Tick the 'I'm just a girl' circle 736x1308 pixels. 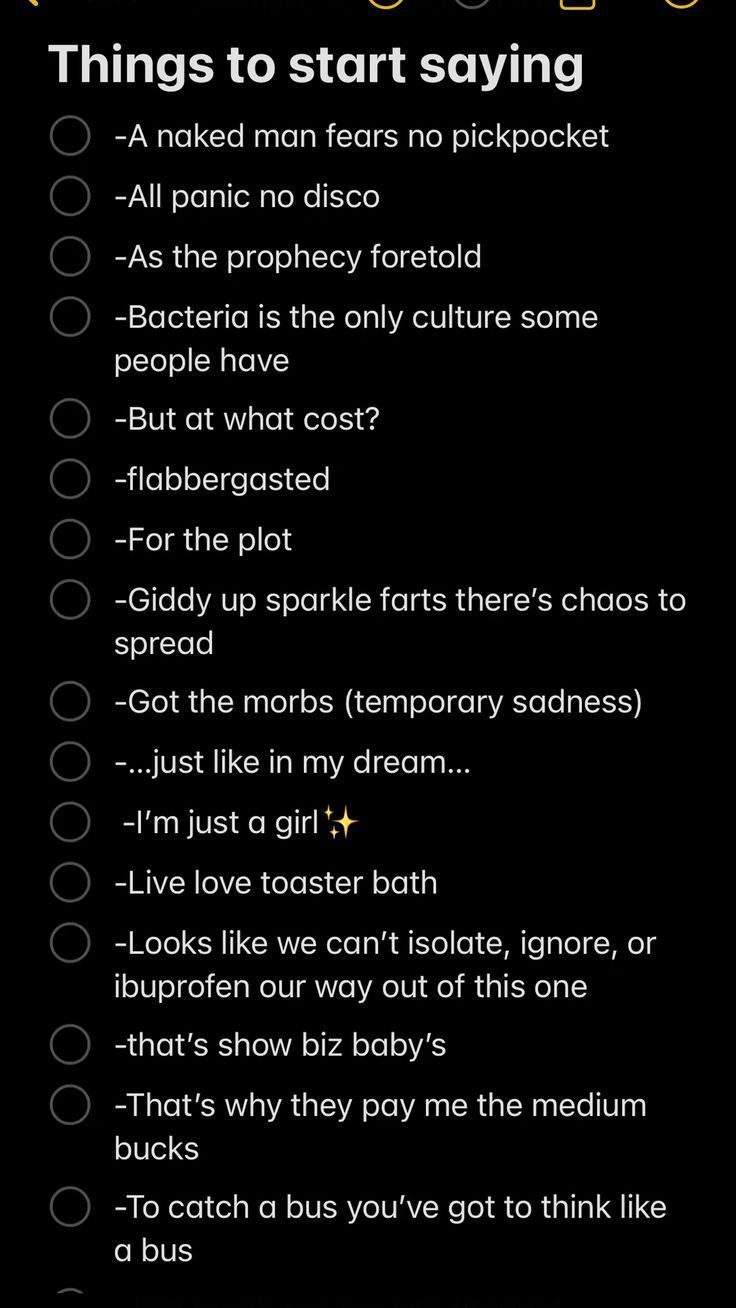[70, 822]
